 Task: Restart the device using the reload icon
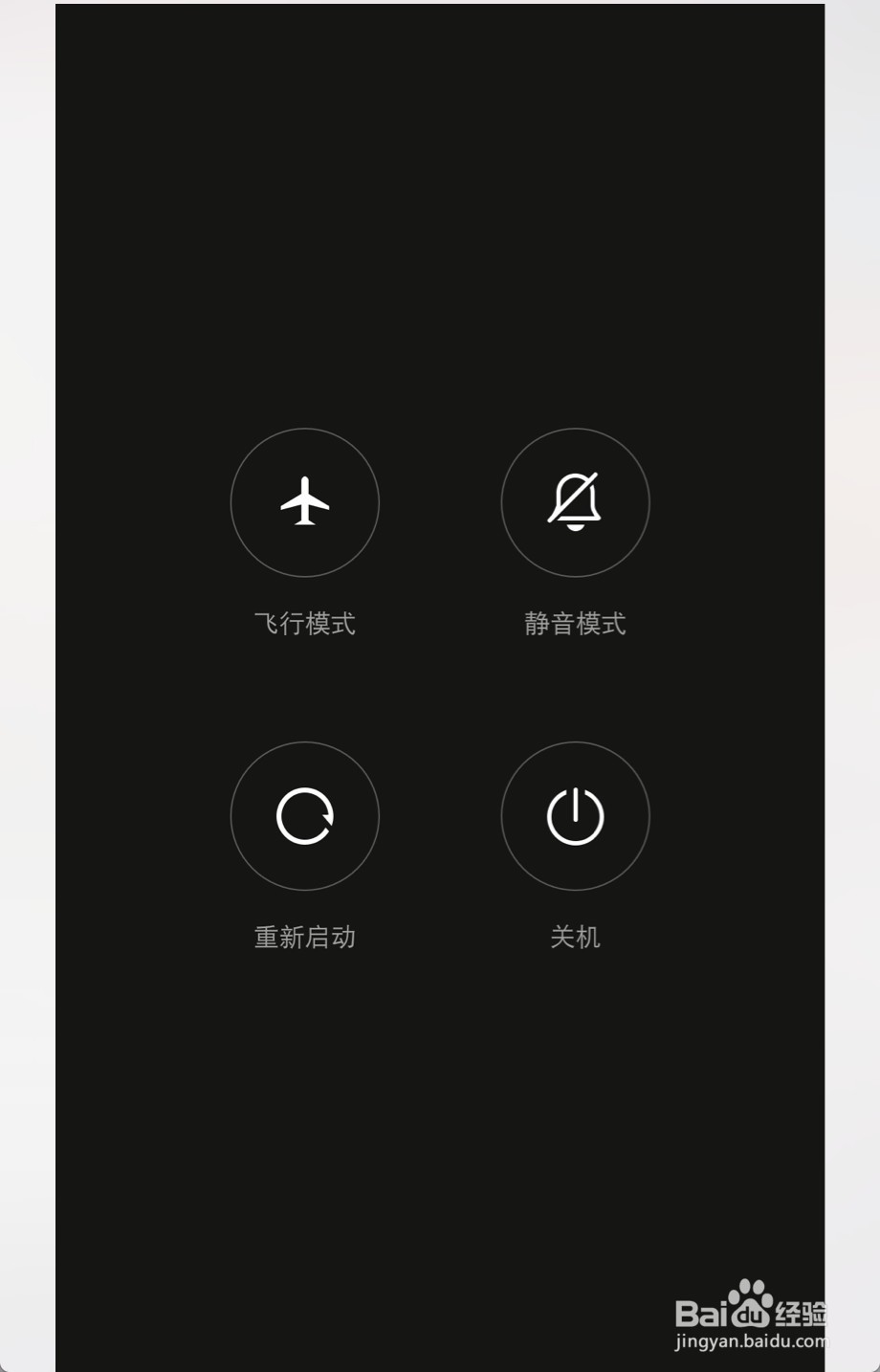pos(305,815)
